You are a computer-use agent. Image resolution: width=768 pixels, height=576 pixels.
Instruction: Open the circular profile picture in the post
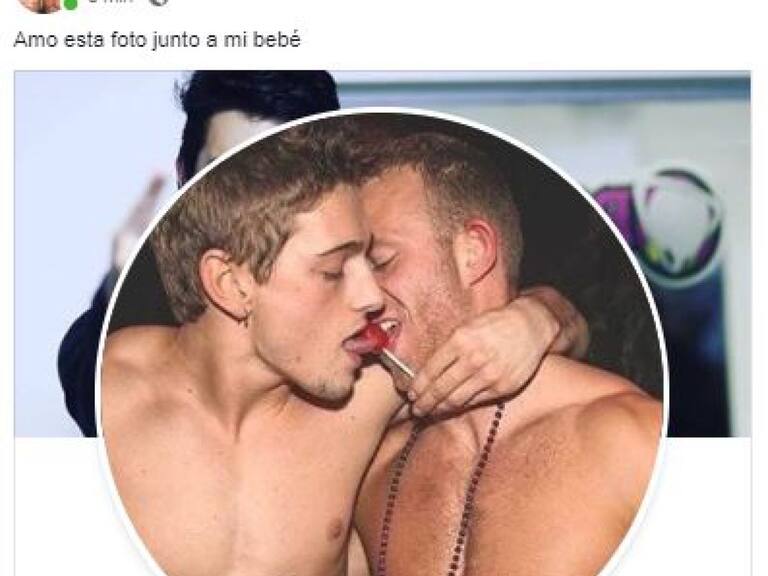point(380,360)
